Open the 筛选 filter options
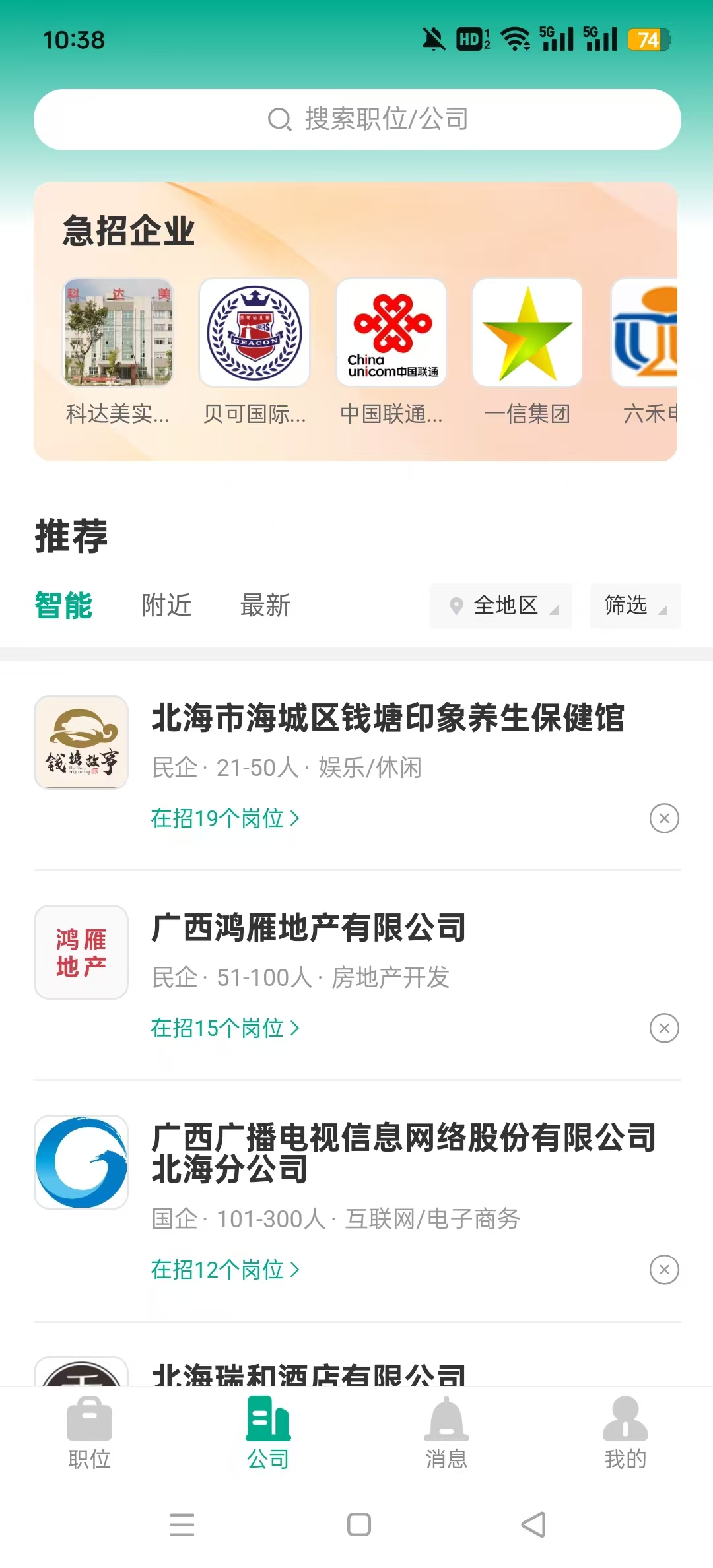The image size is (713, 1568). point(635,605)
